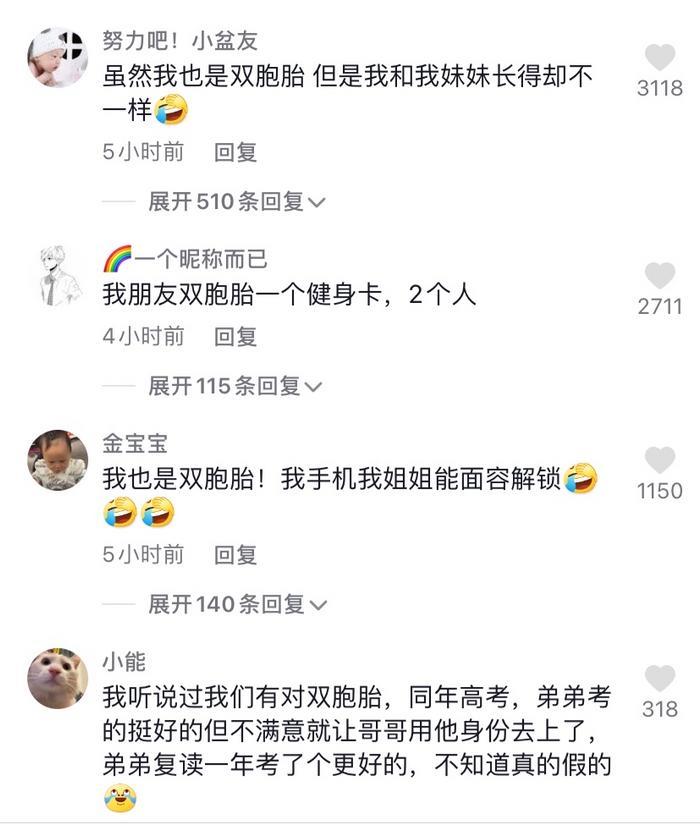This screenshot has width=700, height=830.
Task: Reply to 金宝宝's comment
Action: [236, 554]
